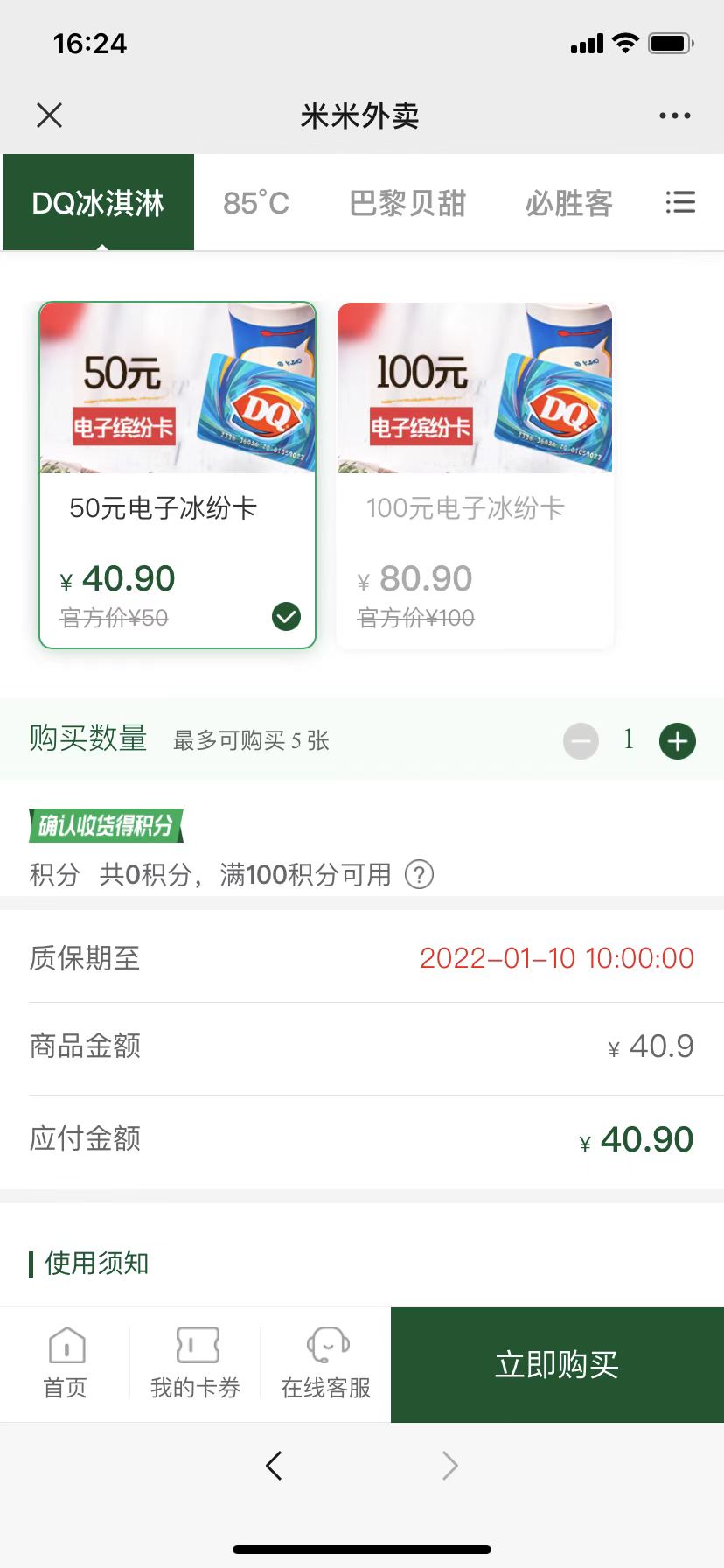Open 我的卡券 coupons

click(195, 1363)
